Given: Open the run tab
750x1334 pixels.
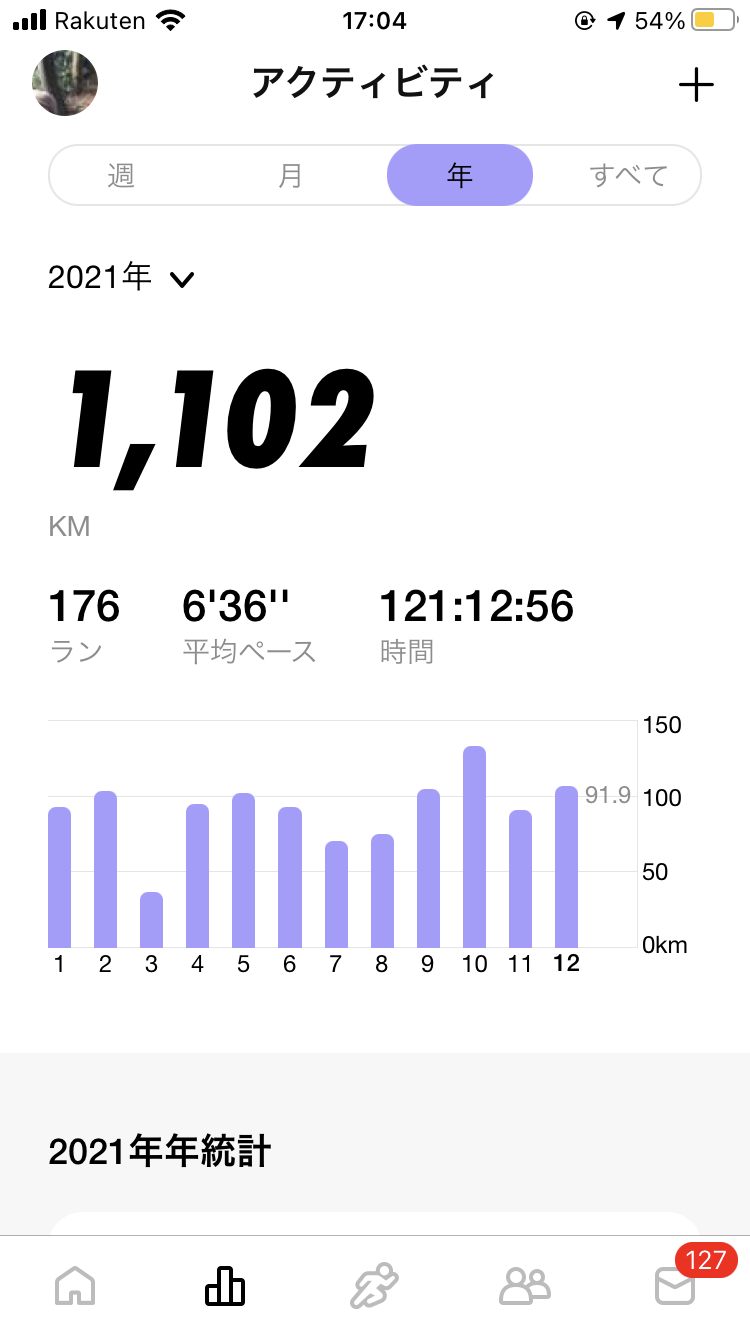Looking at the screenshot, I should [x=374, y=1286].
